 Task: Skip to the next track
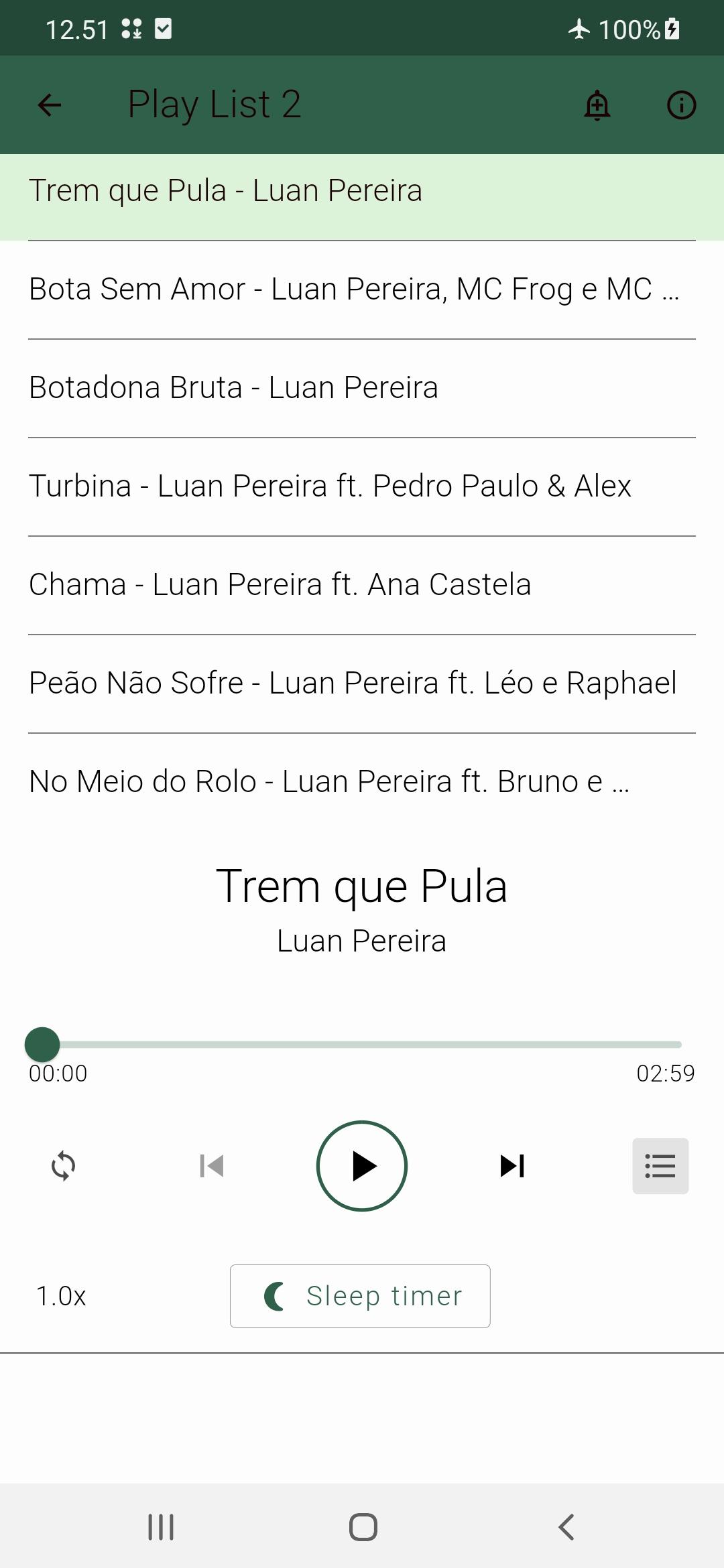[512, 1166]
